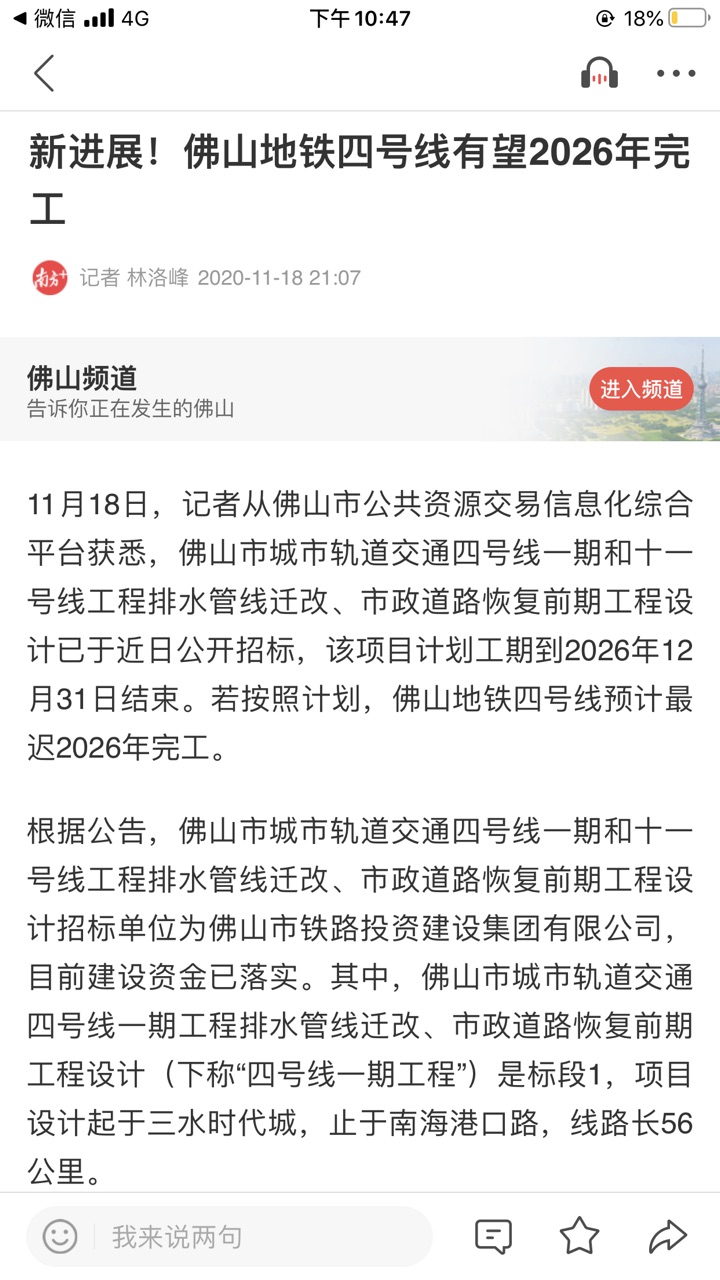Favorite this article with the star

click(580, 1237)
